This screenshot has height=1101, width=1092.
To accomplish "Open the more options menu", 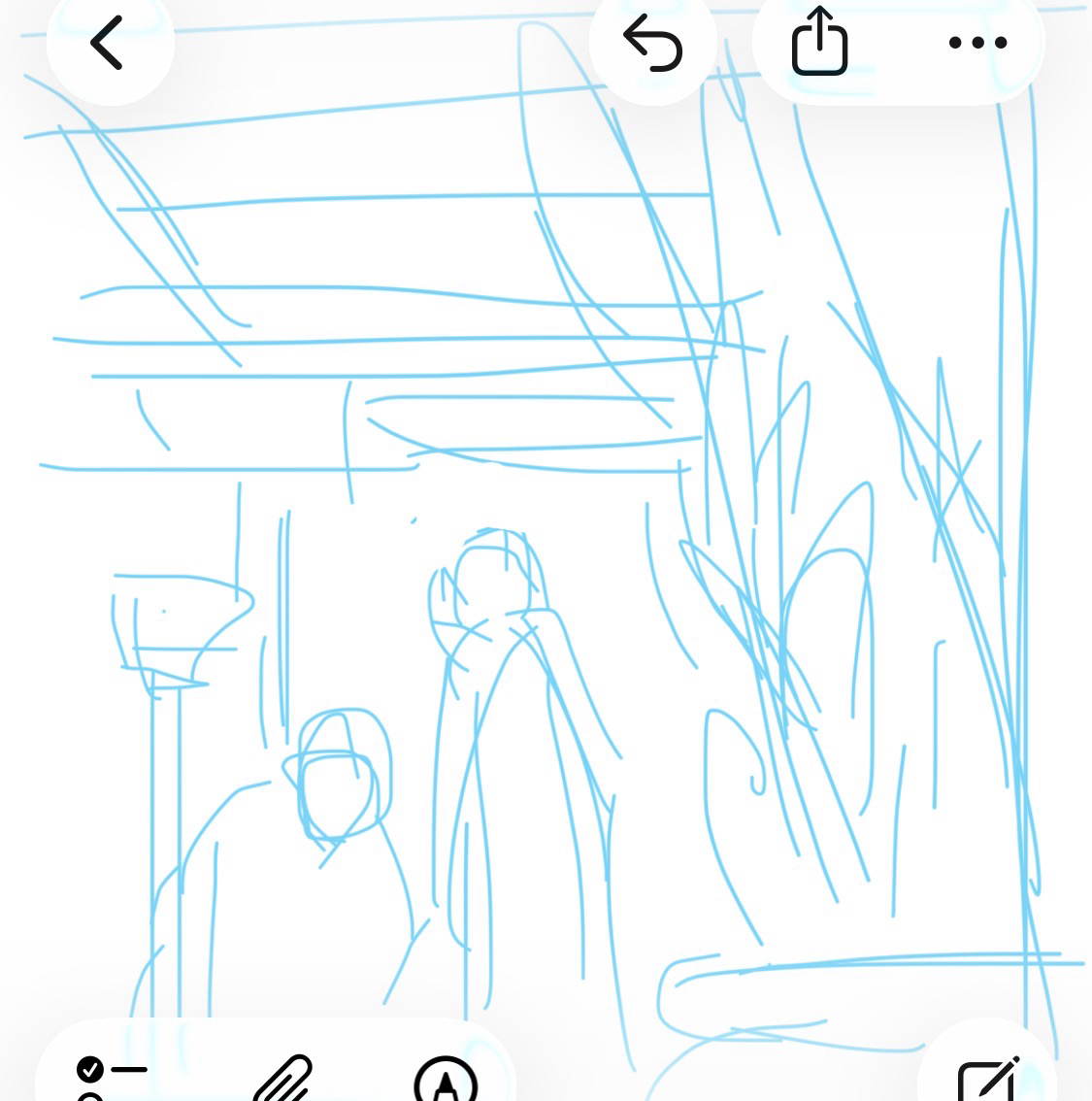I will tap(977, 43).
